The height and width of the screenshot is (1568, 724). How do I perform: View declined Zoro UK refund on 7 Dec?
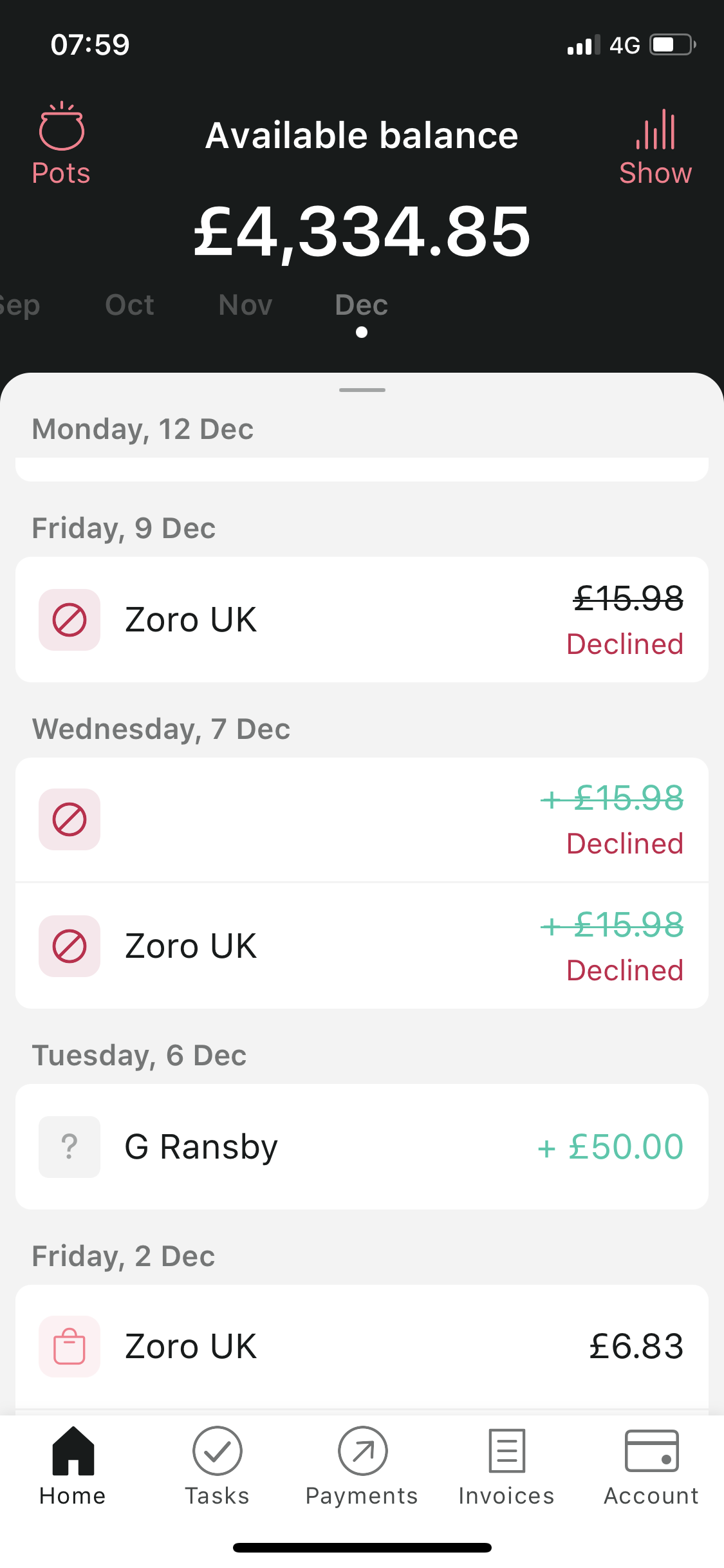362,946
